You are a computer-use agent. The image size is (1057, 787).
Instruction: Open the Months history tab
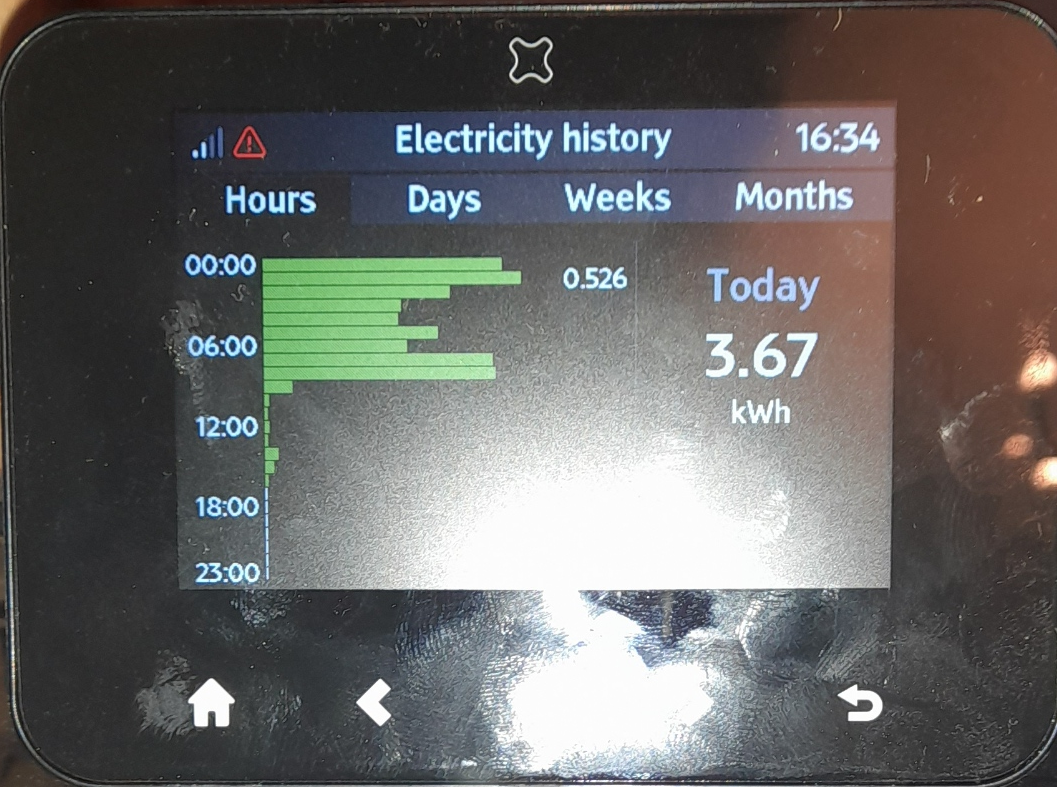point(793,196)
